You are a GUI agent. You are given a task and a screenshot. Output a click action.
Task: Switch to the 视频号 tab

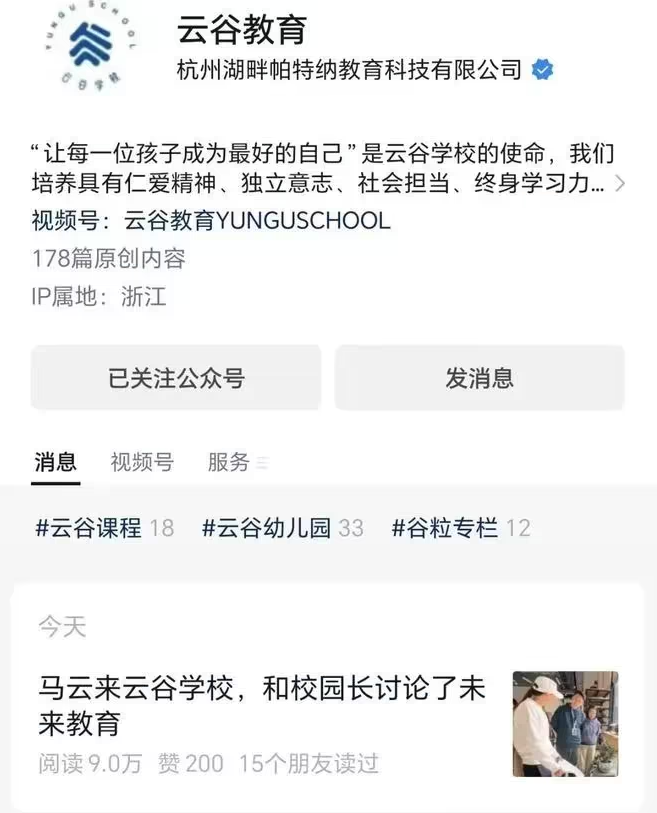tap(141, 462)
